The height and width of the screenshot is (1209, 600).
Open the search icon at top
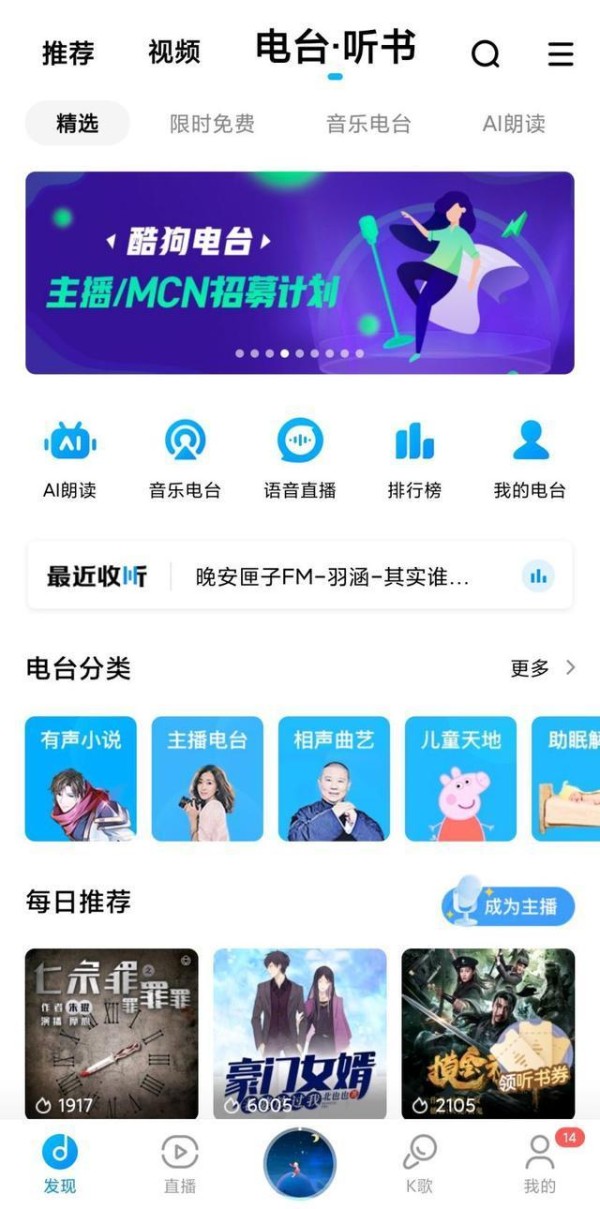click(x=485, y=54)
